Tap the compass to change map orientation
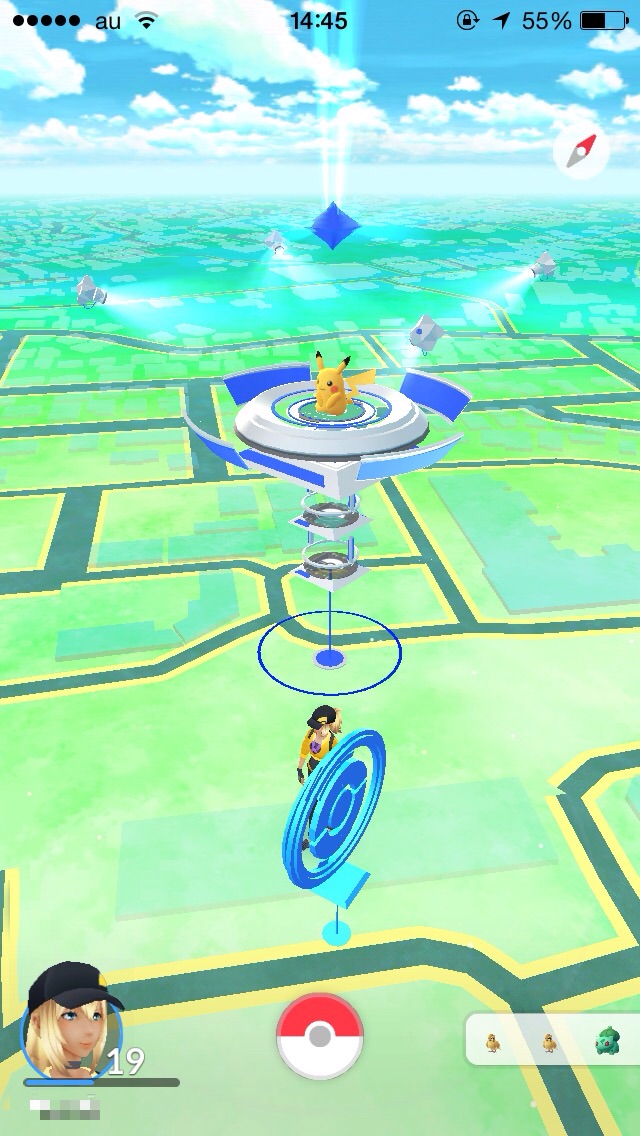The image size is (640, 1136). click(x=581, y=153)
